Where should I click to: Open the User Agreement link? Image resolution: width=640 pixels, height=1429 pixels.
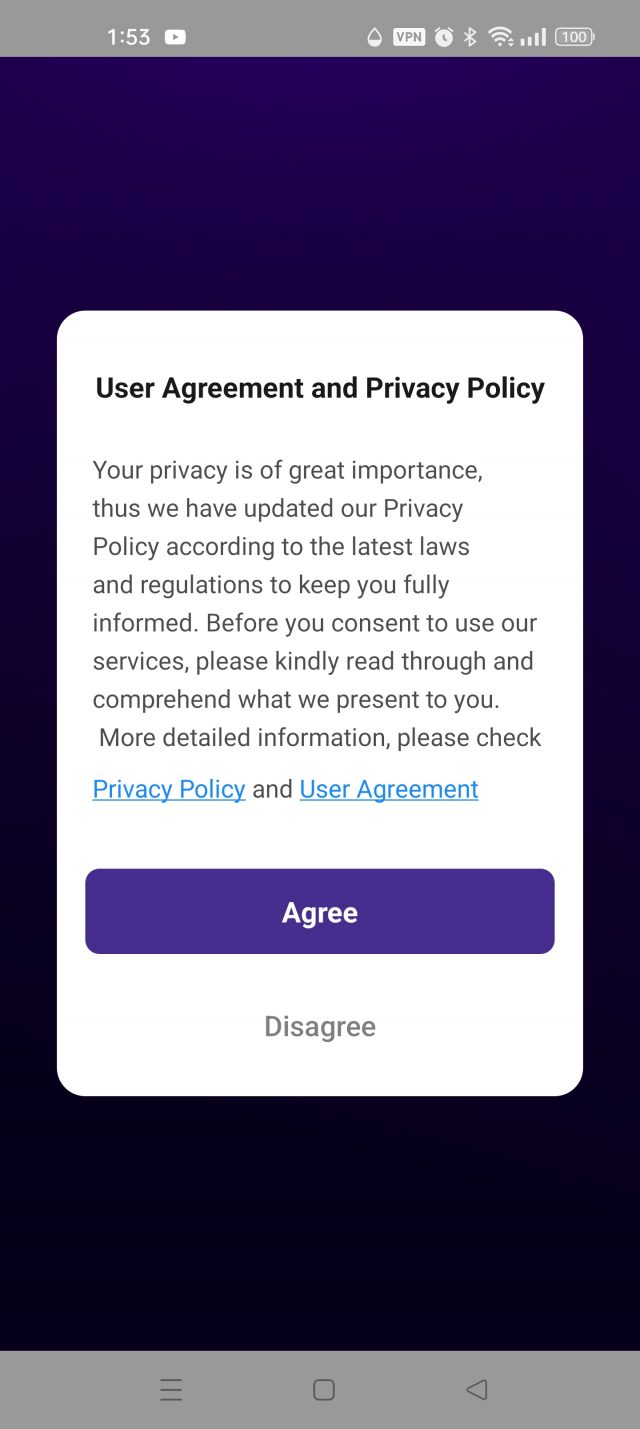(x=389, y=789)
